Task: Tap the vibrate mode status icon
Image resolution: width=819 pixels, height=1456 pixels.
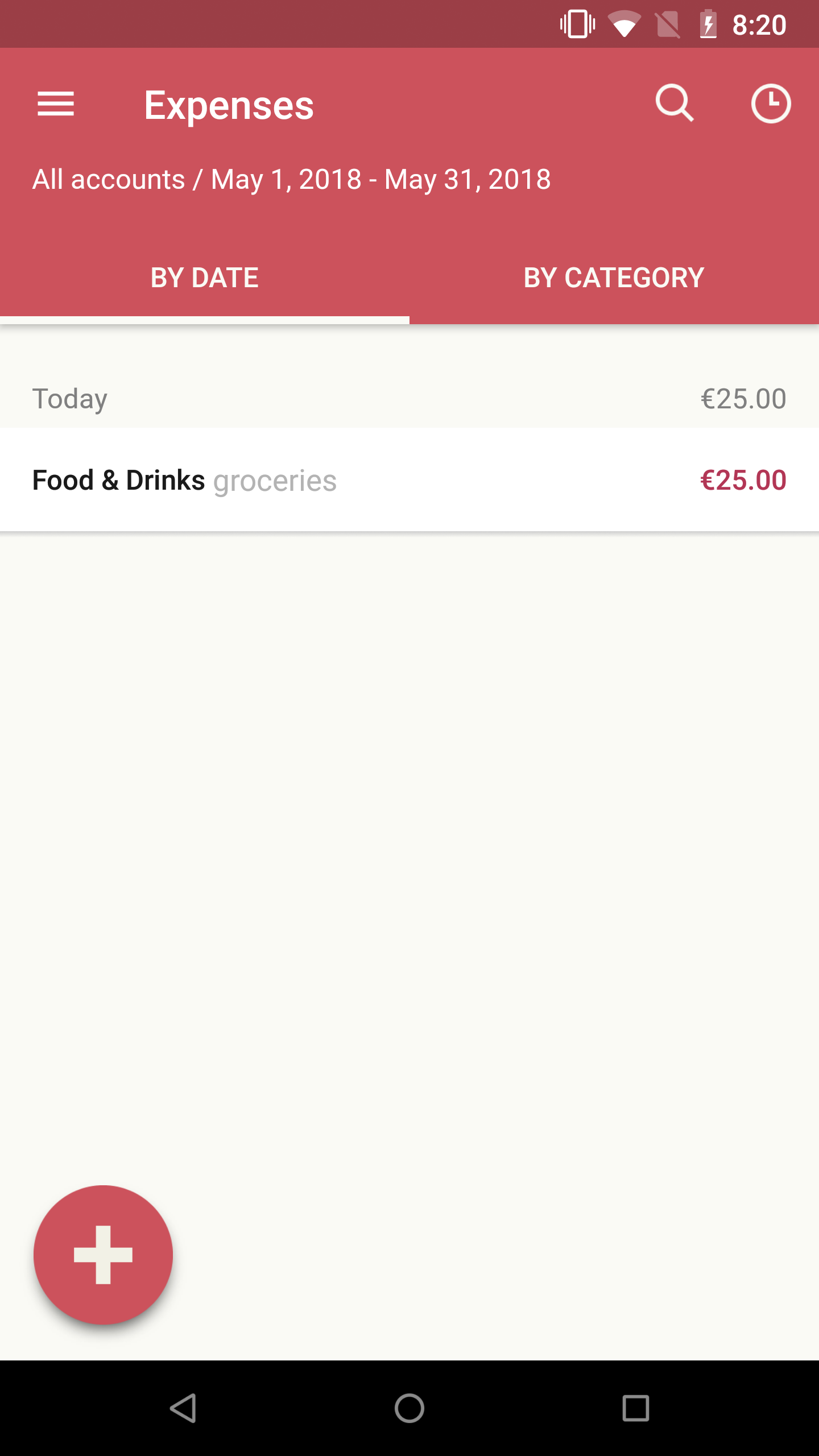Action: [577, 23]
